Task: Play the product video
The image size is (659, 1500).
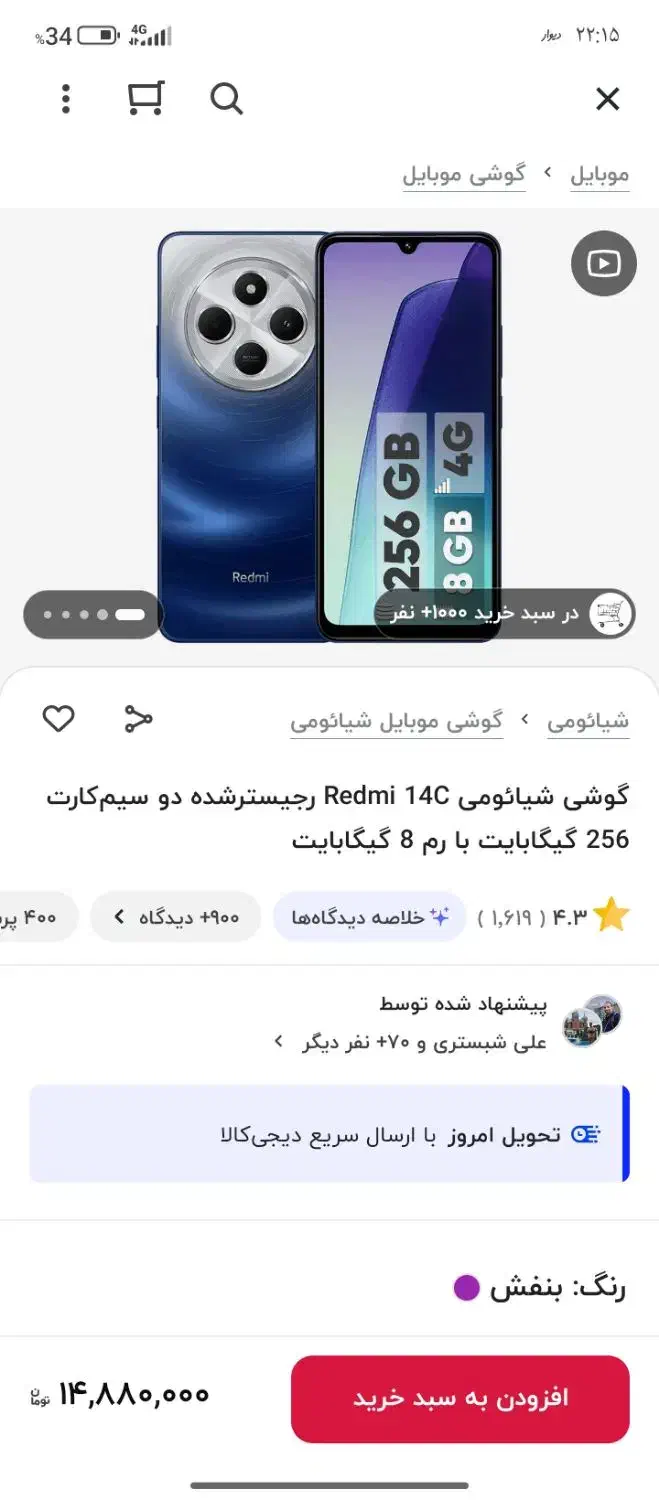Action: (x=603, y=264)
